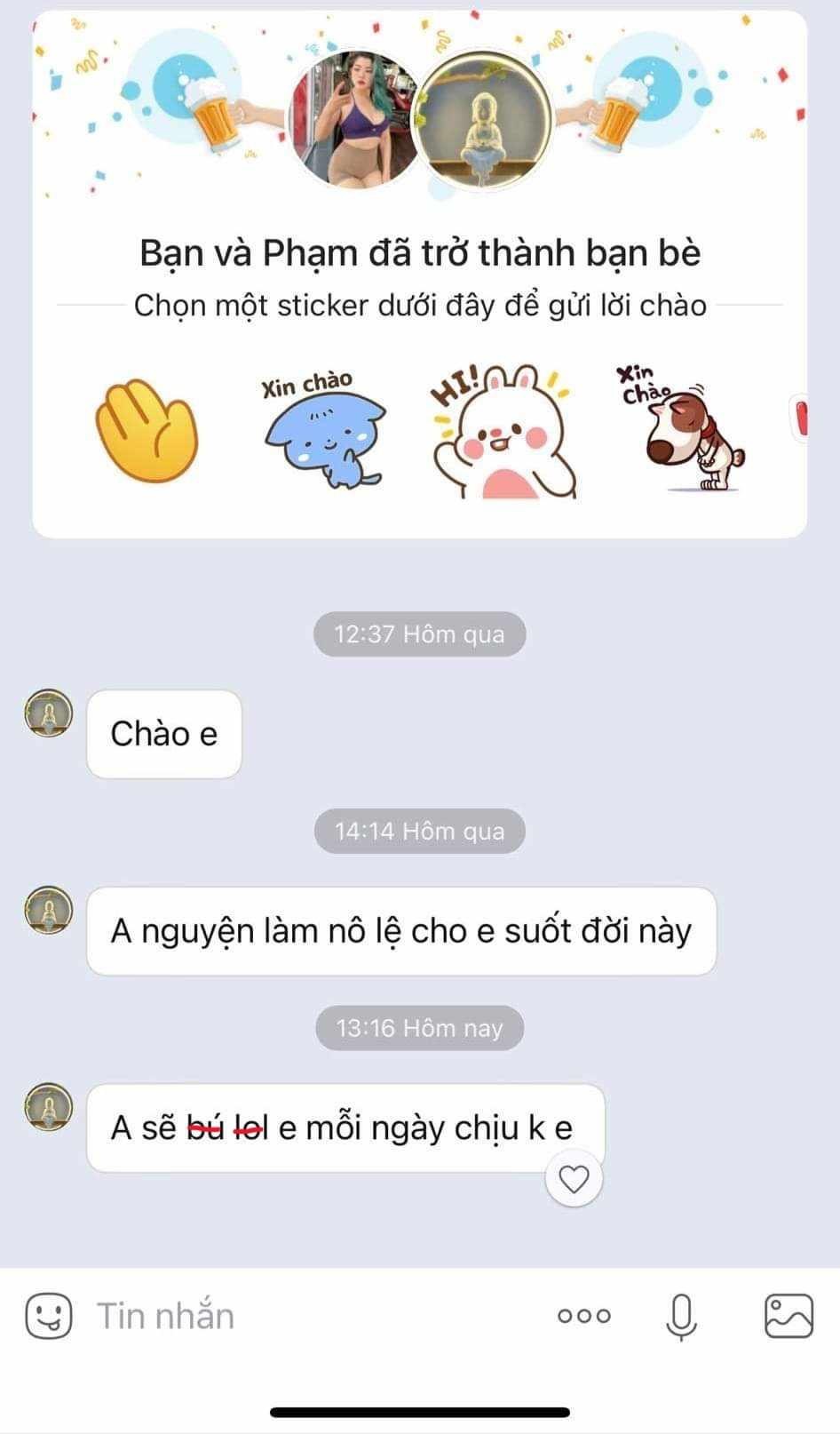Send the blue cat "Xin chào" sticker
Image resolution: width=840 pixels, height=1434 pixels.
coord(322,433)
